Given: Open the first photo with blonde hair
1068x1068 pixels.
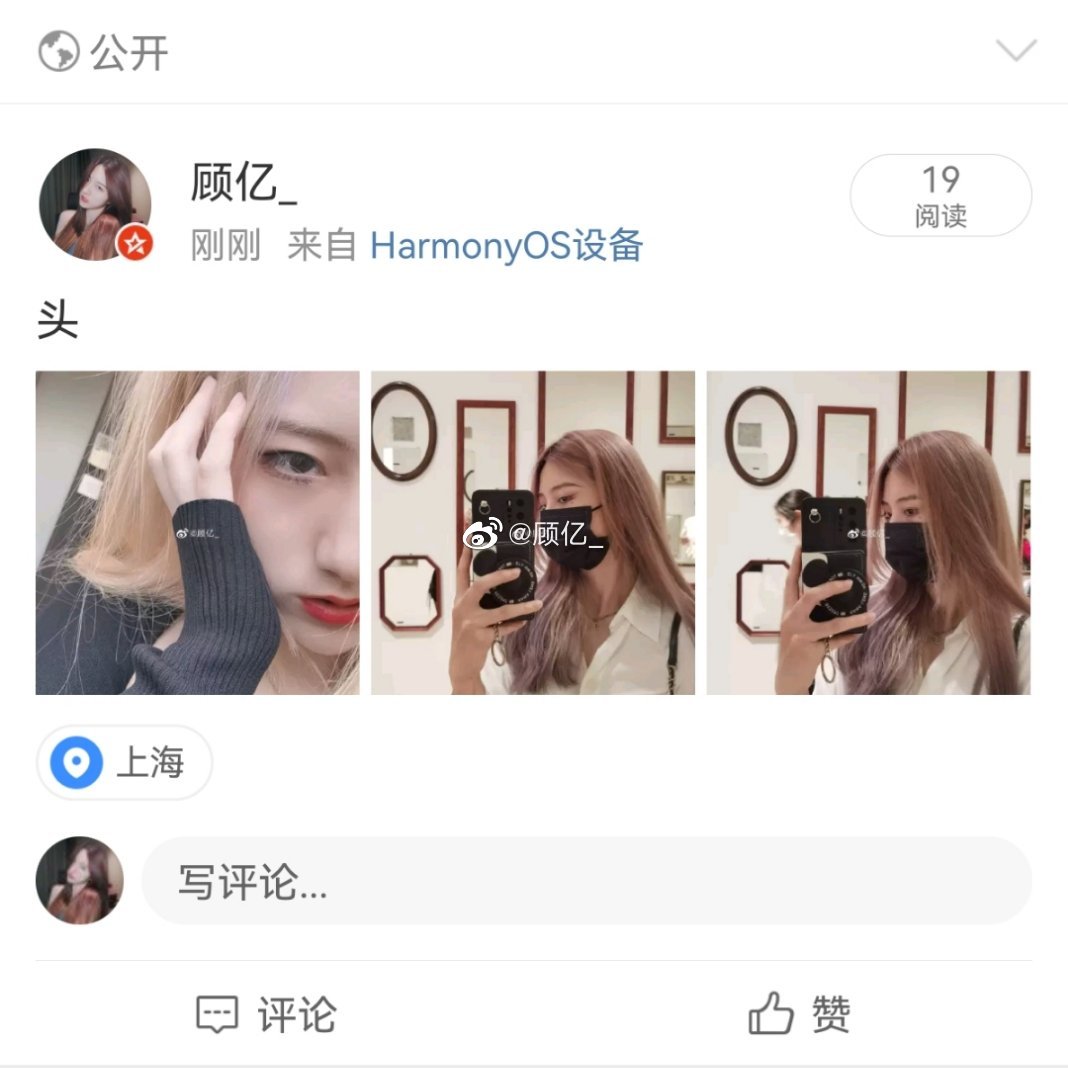Looking at the screenshot, I should pyautogui.click(x=197, y=532).
